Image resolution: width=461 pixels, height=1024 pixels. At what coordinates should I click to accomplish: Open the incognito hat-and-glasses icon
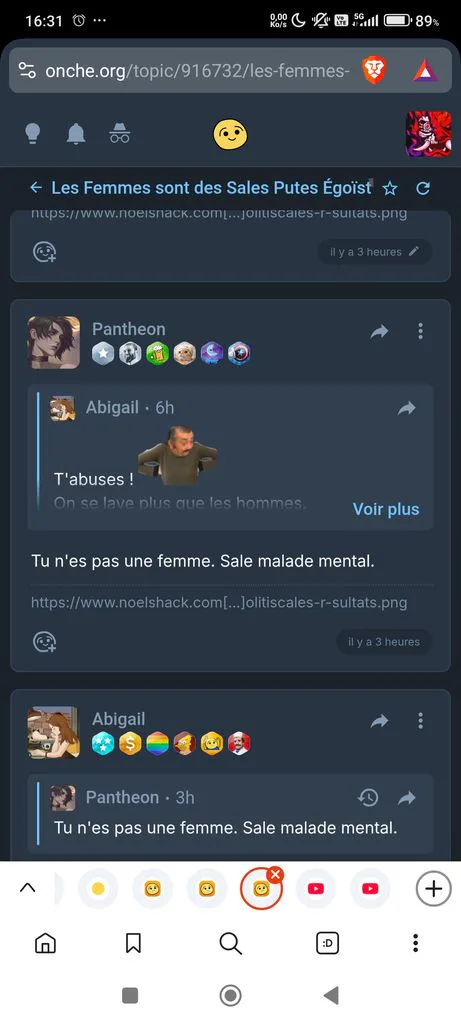click(119, 134)
